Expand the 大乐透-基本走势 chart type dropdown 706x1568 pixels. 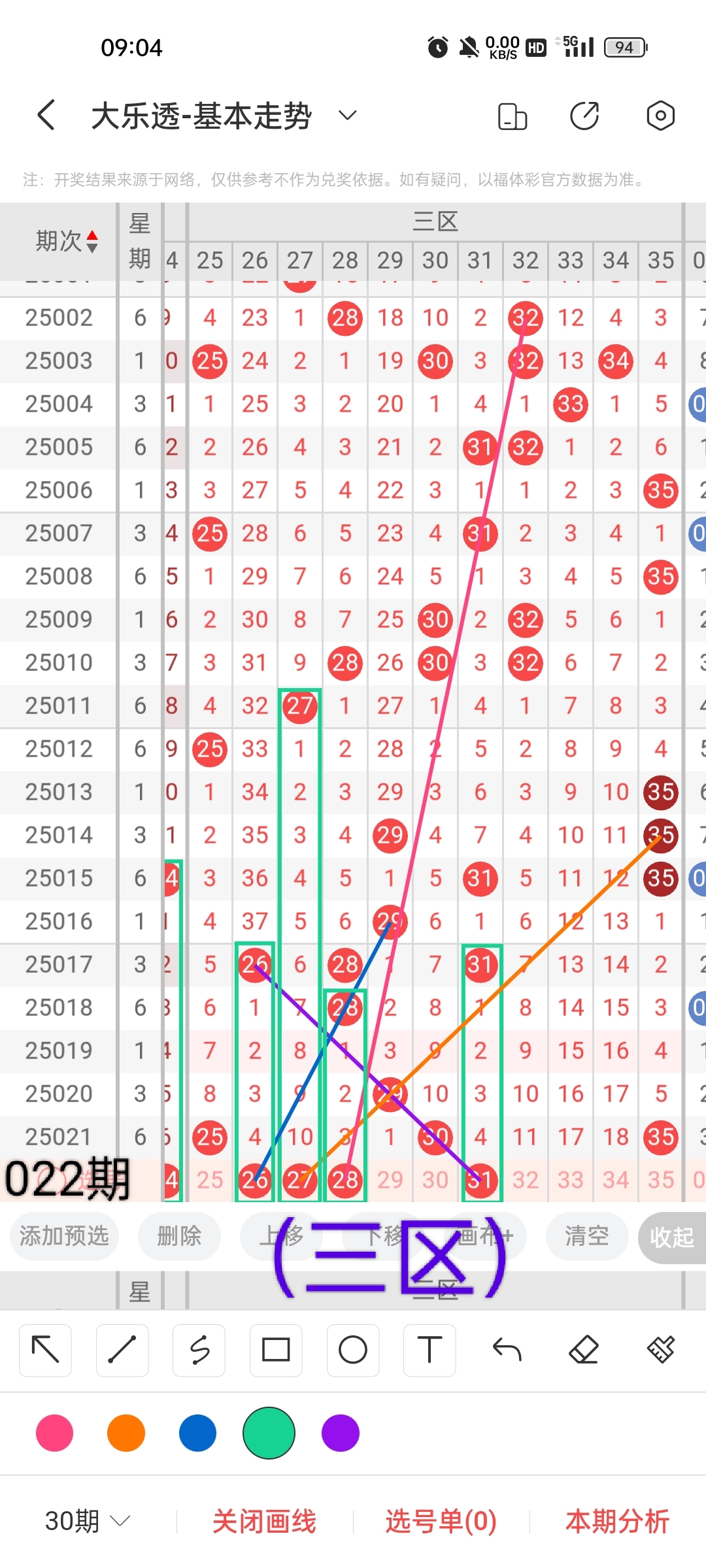click(x=347, y=116)
